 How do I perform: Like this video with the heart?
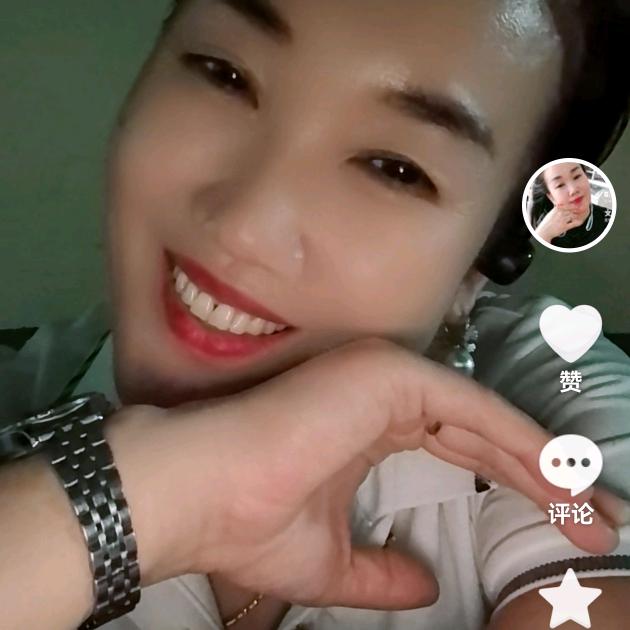point(570,333)
